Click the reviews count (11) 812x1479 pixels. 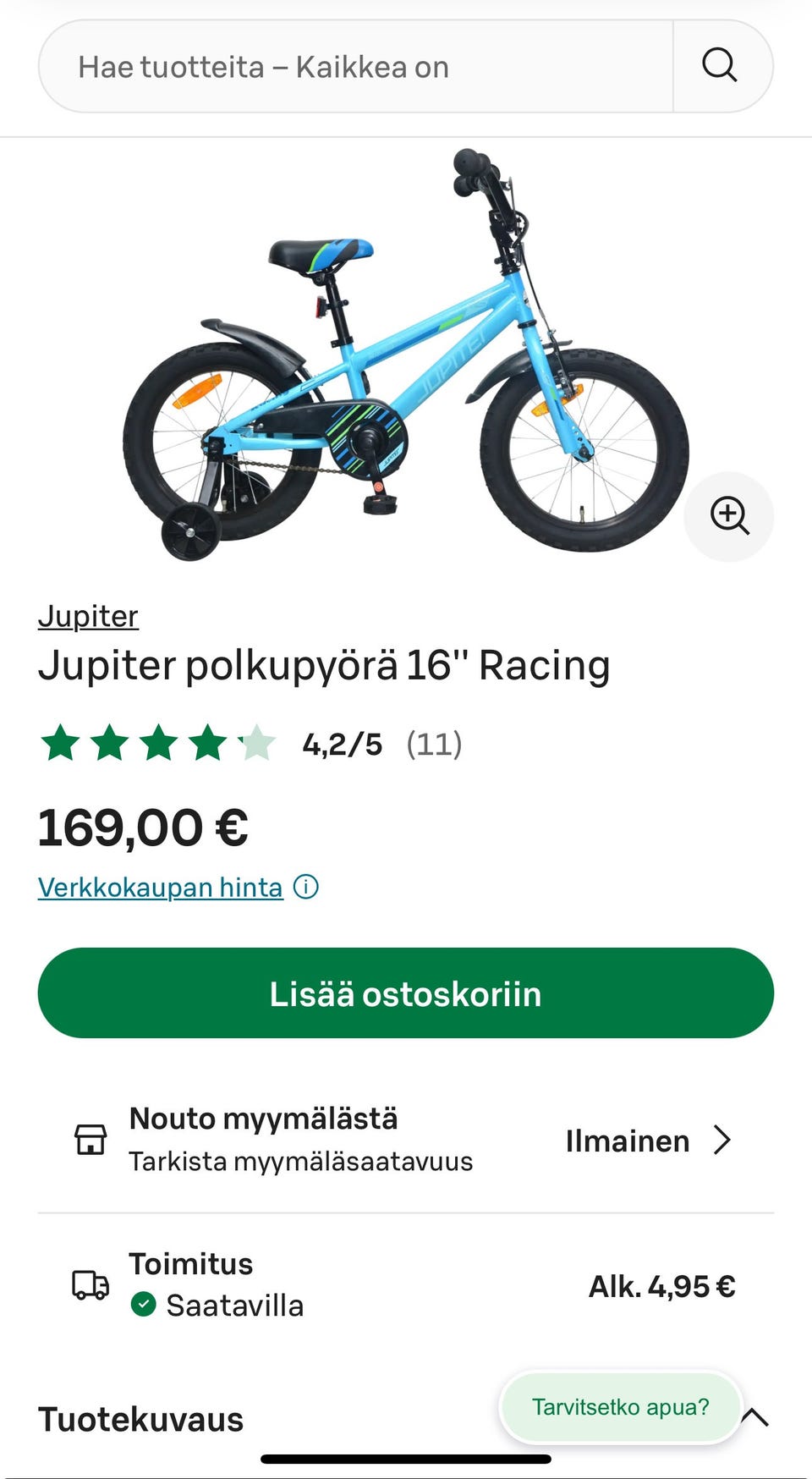click(435, 744)
